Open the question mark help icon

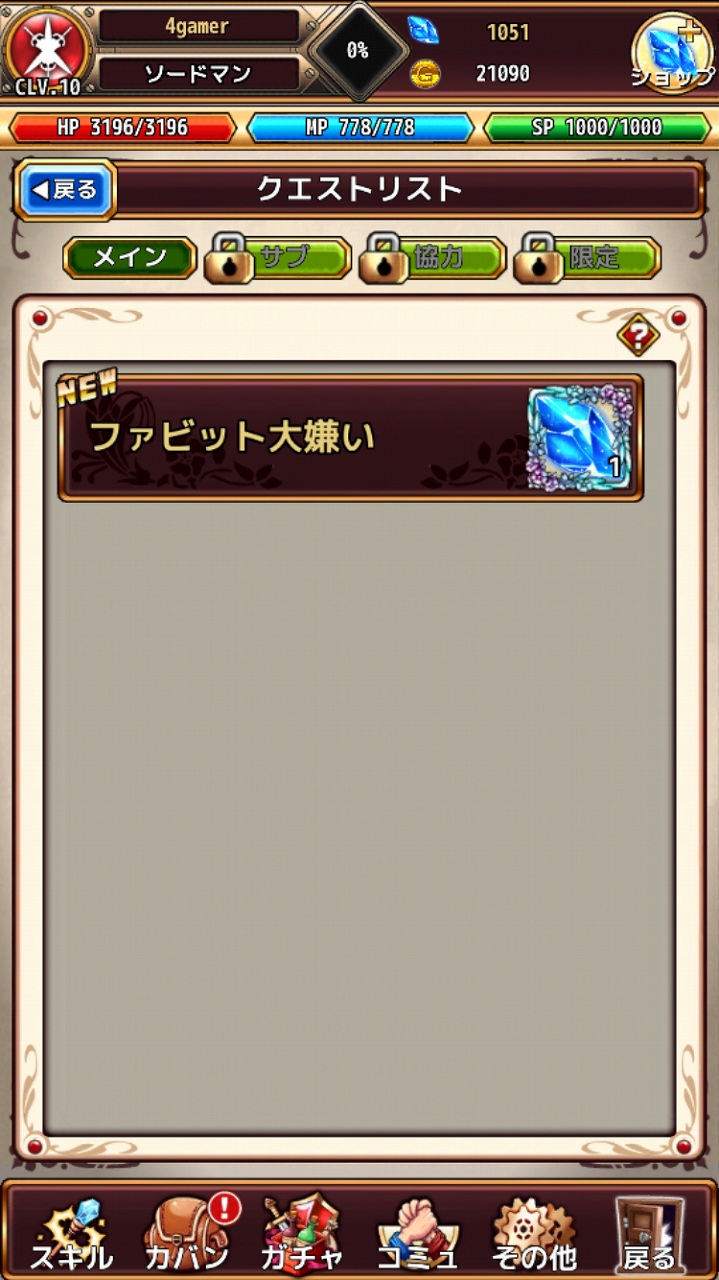pyautogui.click(x=639, y=335)
